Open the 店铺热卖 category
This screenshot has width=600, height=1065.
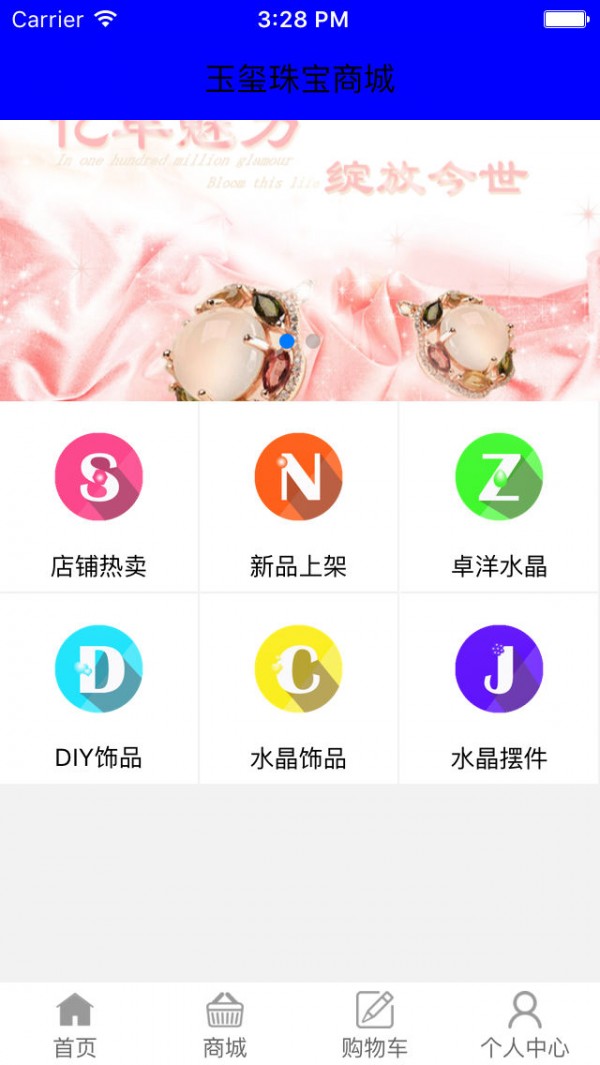[x=99, y=497]
